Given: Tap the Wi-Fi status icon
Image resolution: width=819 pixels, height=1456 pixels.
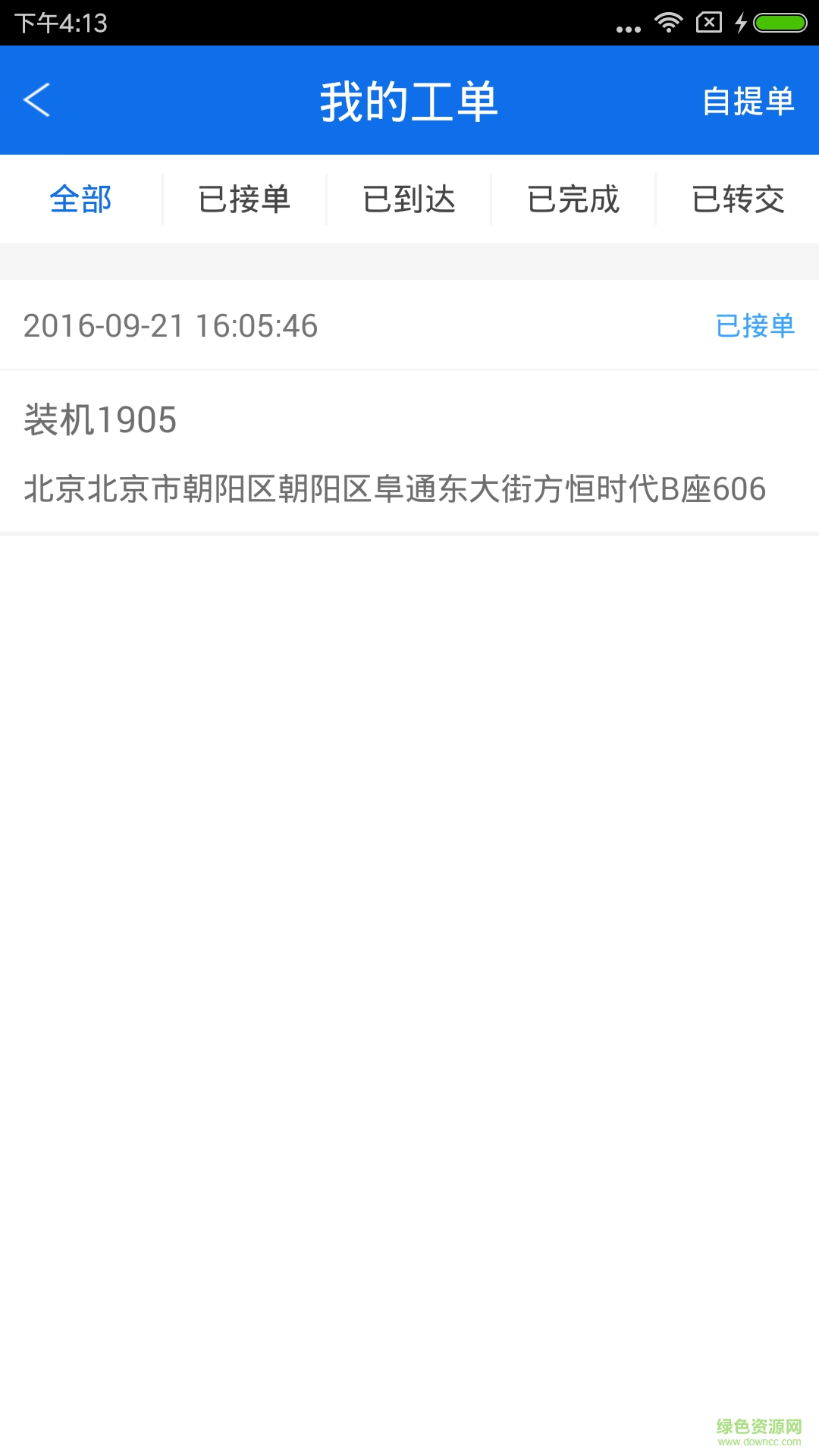Looking at the screenshot, I should point(668,22).
